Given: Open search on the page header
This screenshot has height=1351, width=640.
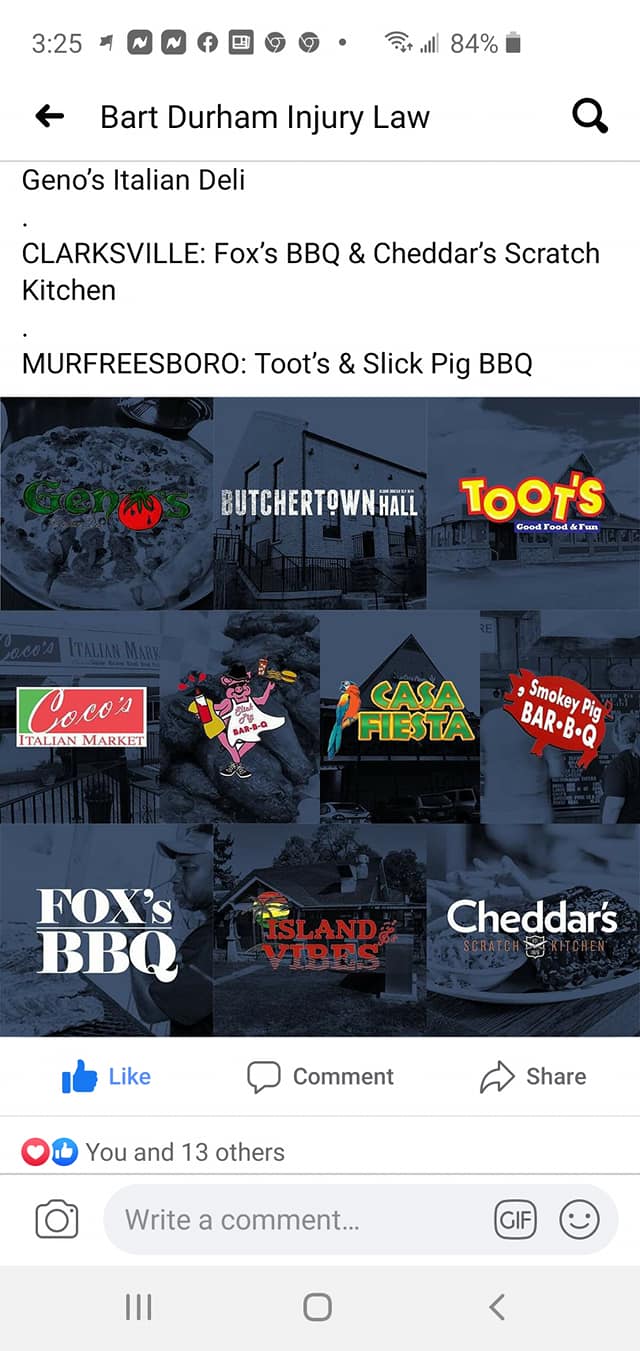Looking at the screenshot, I should (589, 117).
